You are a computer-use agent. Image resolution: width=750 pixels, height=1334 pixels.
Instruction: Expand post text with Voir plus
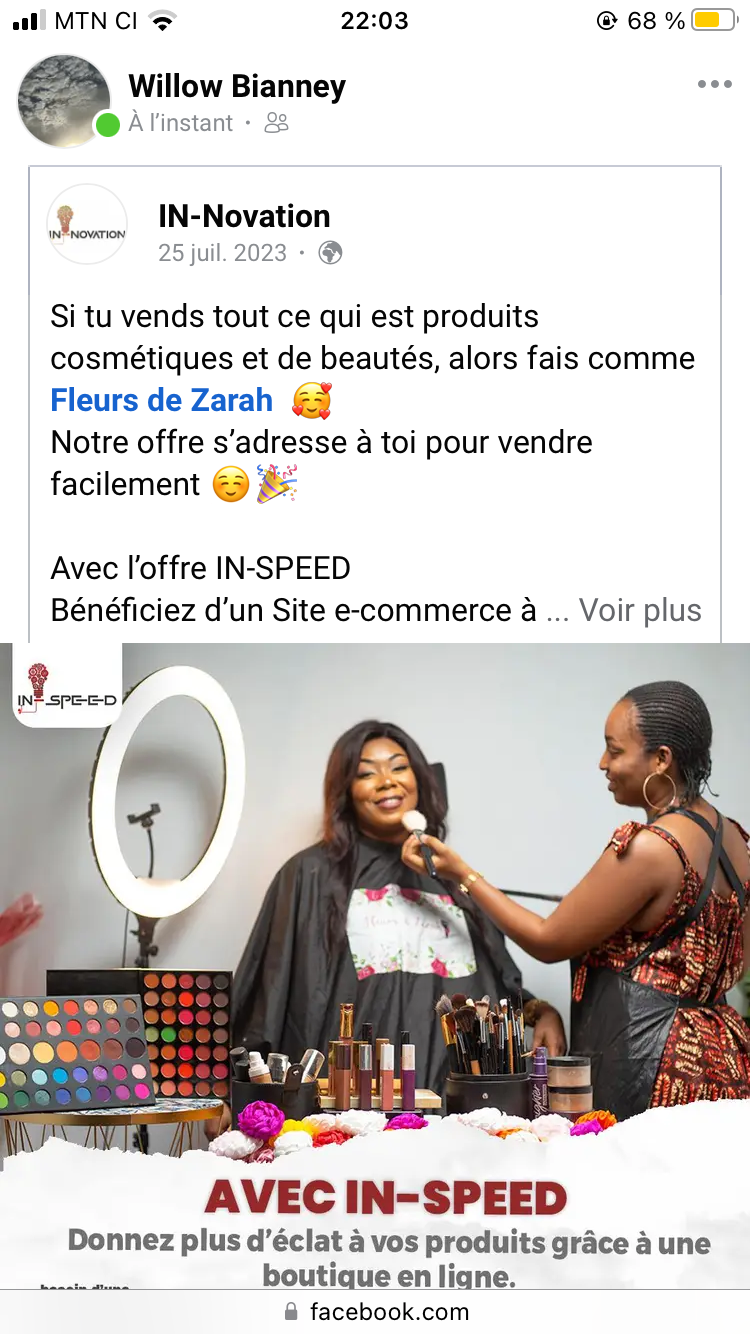tap(640, 610)
